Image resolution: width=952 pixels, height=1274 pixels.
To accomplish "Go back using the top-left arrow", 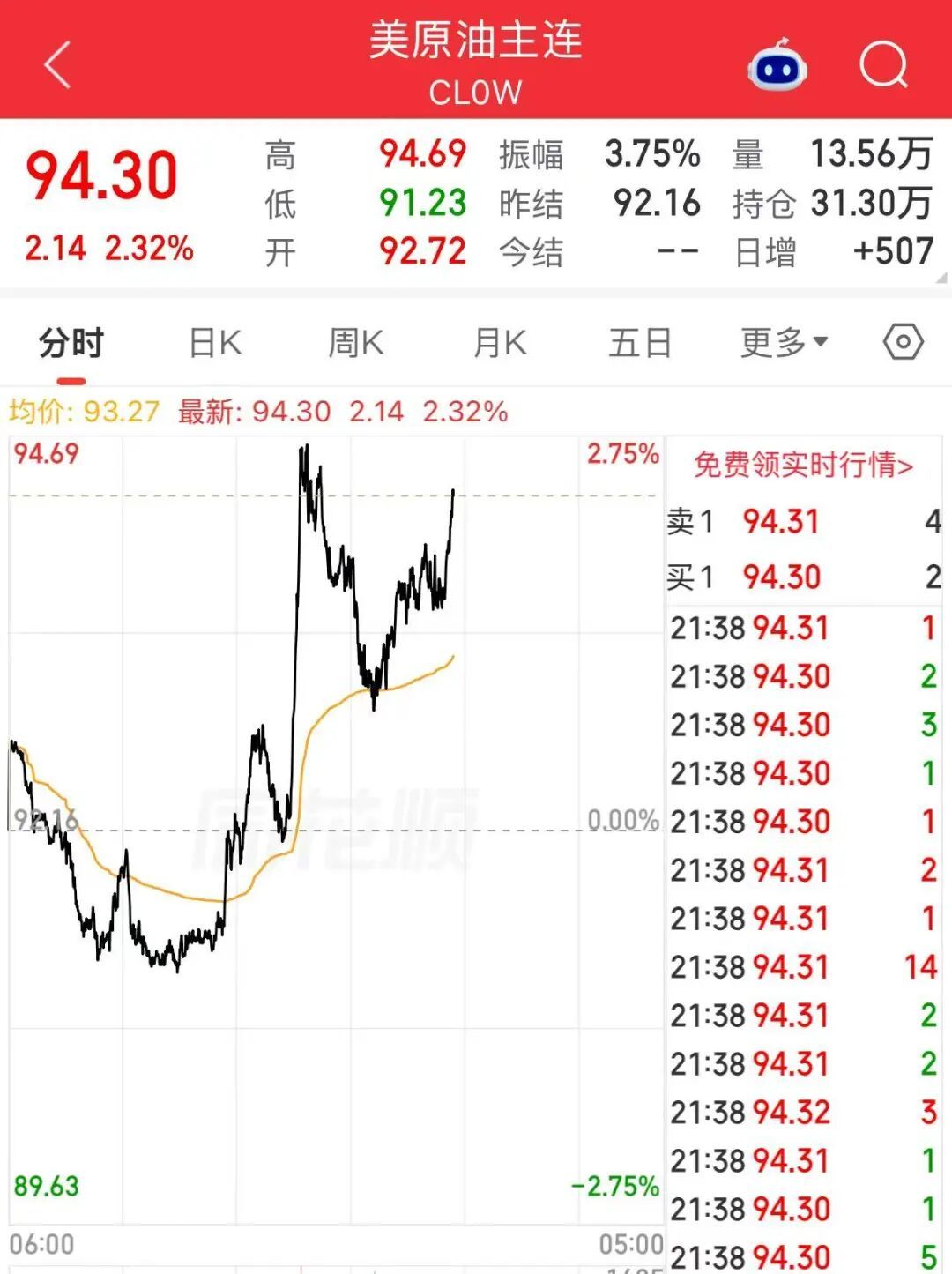I will [x=57, y=65].
